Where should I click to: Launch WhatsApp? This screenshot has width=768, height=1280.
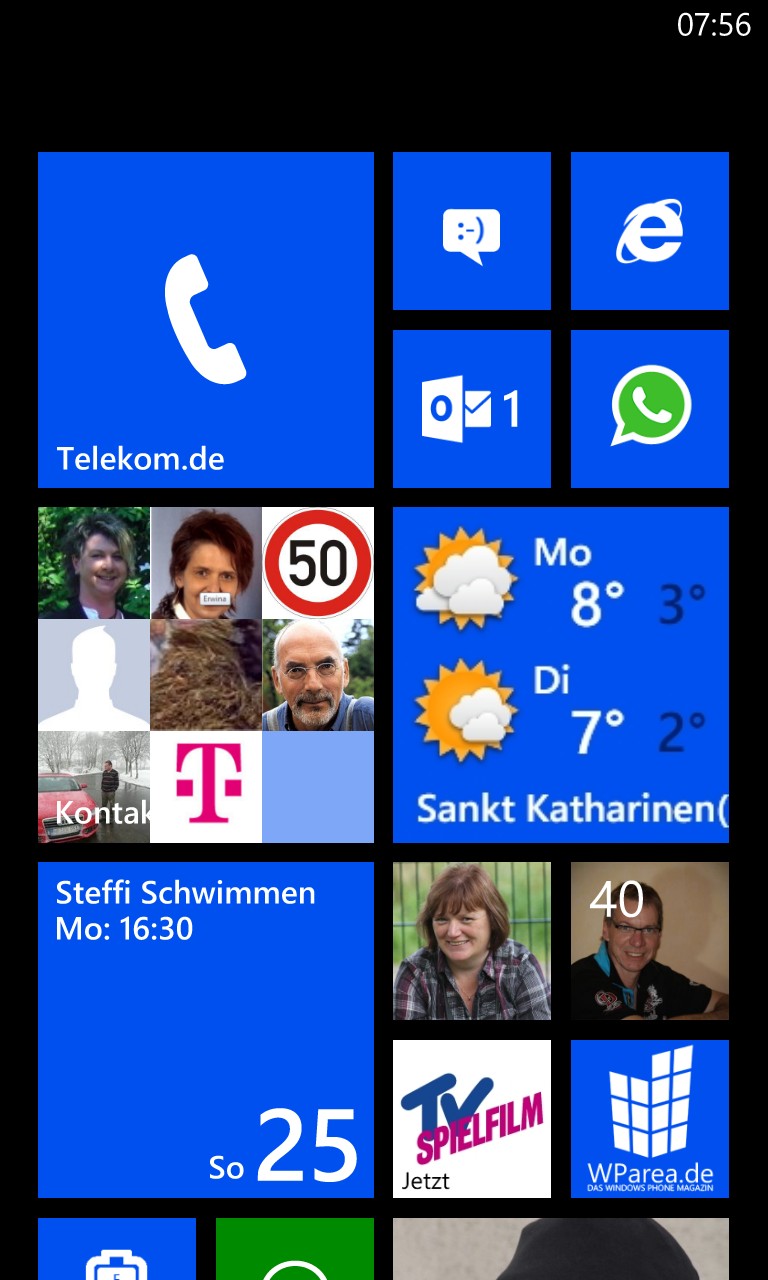click(650, 409)
